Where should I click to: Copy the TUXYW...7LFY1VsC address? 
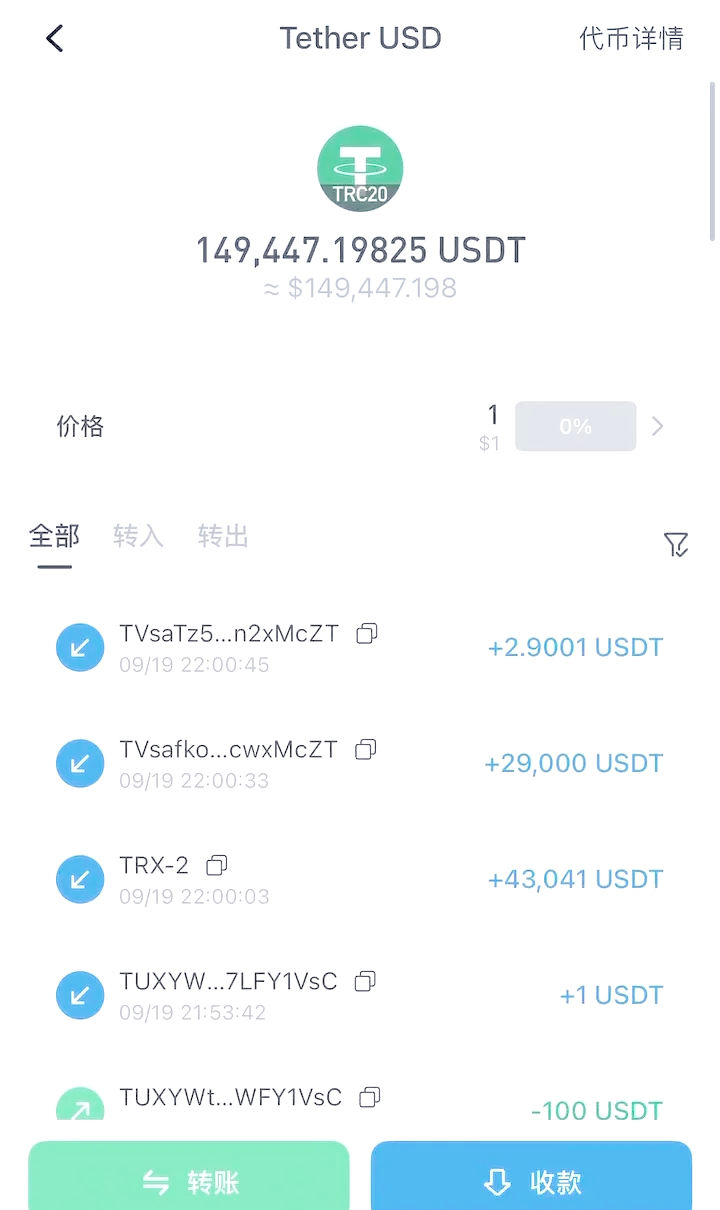point(363,981)
